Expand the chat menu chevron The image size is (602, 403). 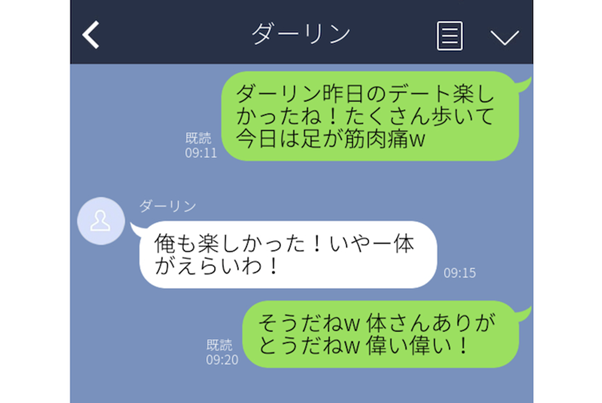coord(505,36)
